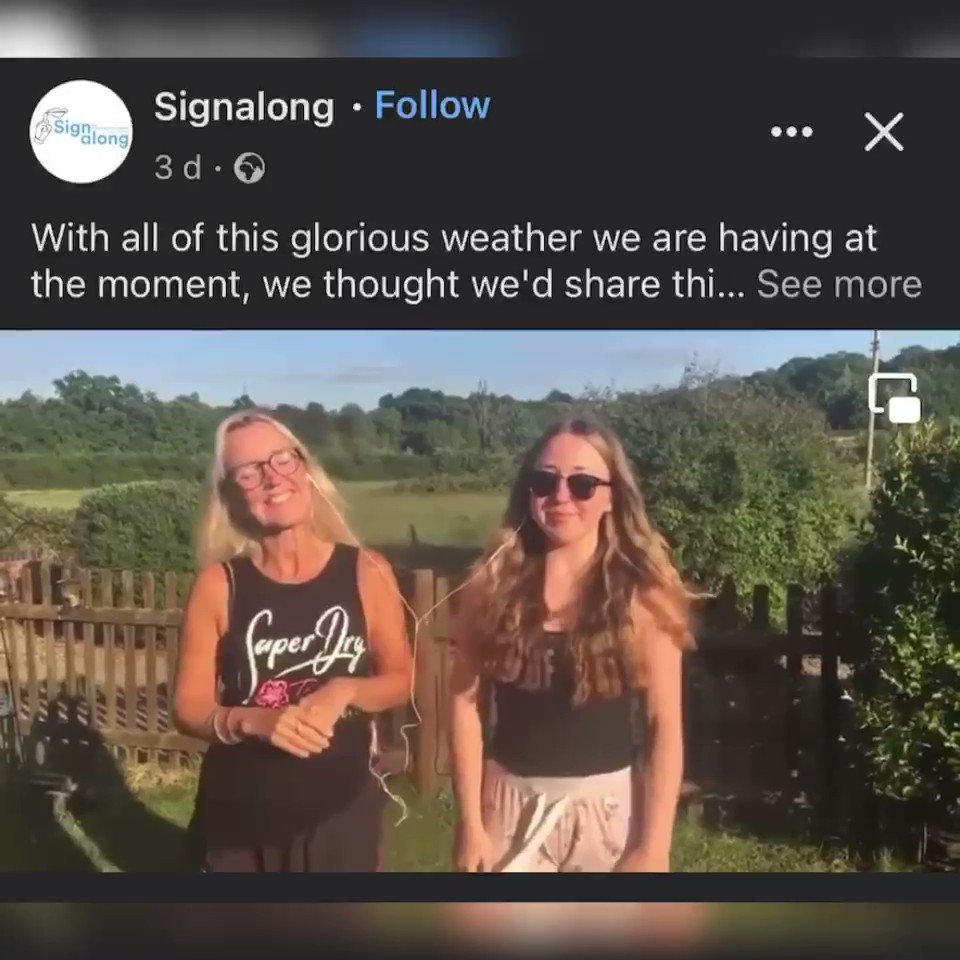Tap the video of the two women

[x=480, y=601]
